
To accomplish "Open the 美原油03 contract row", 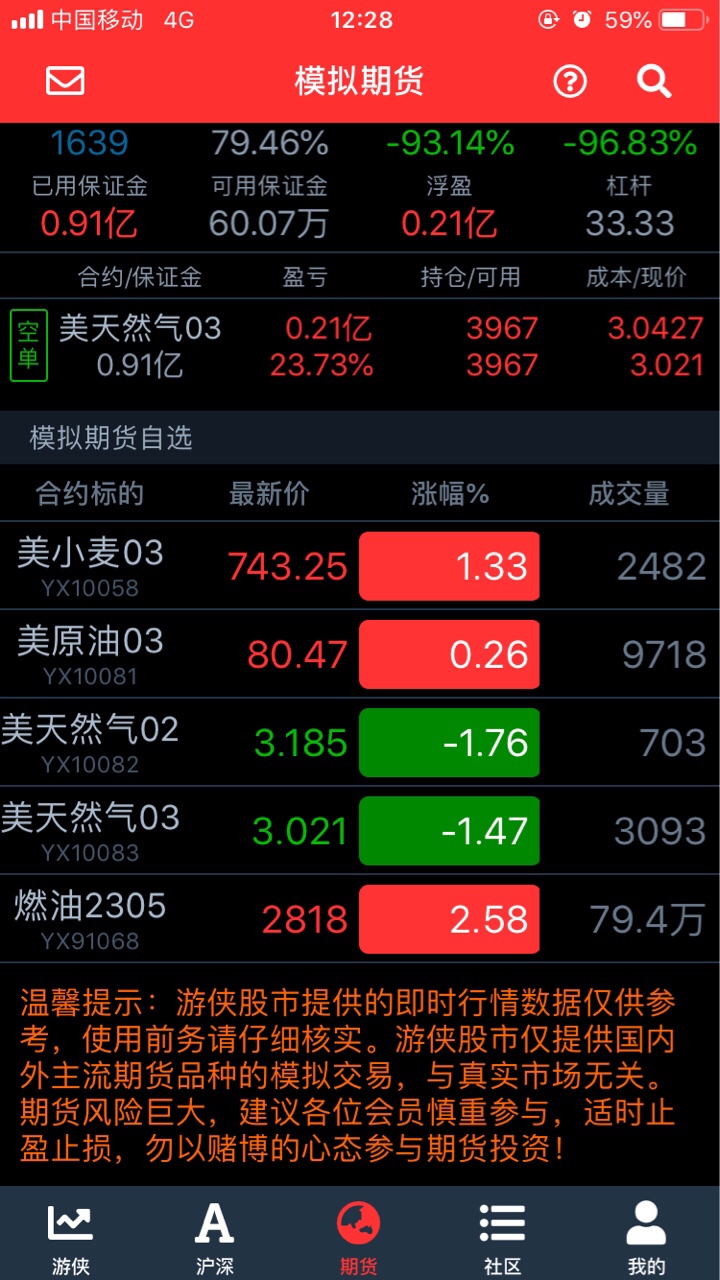I will tap(360, 654).
